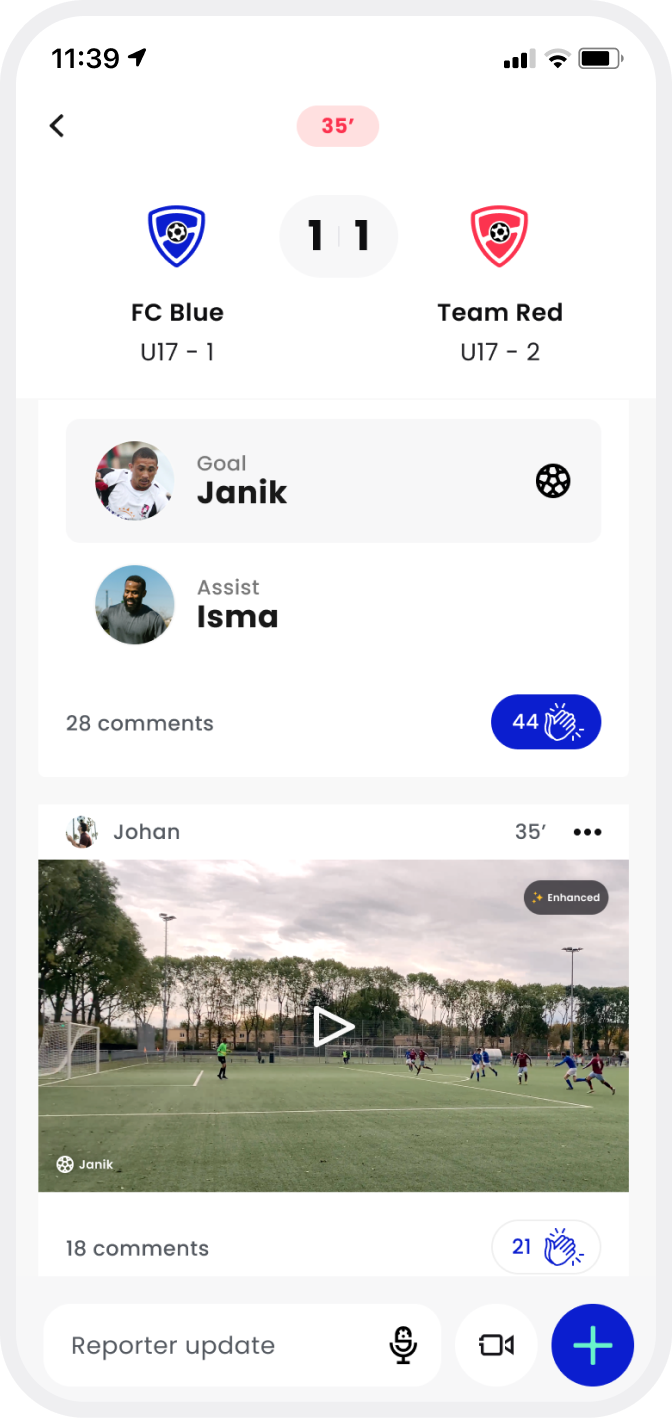
Task: Open the overflow menu on Johan's post
Action: pyautogui.click(x=588, y=832)
